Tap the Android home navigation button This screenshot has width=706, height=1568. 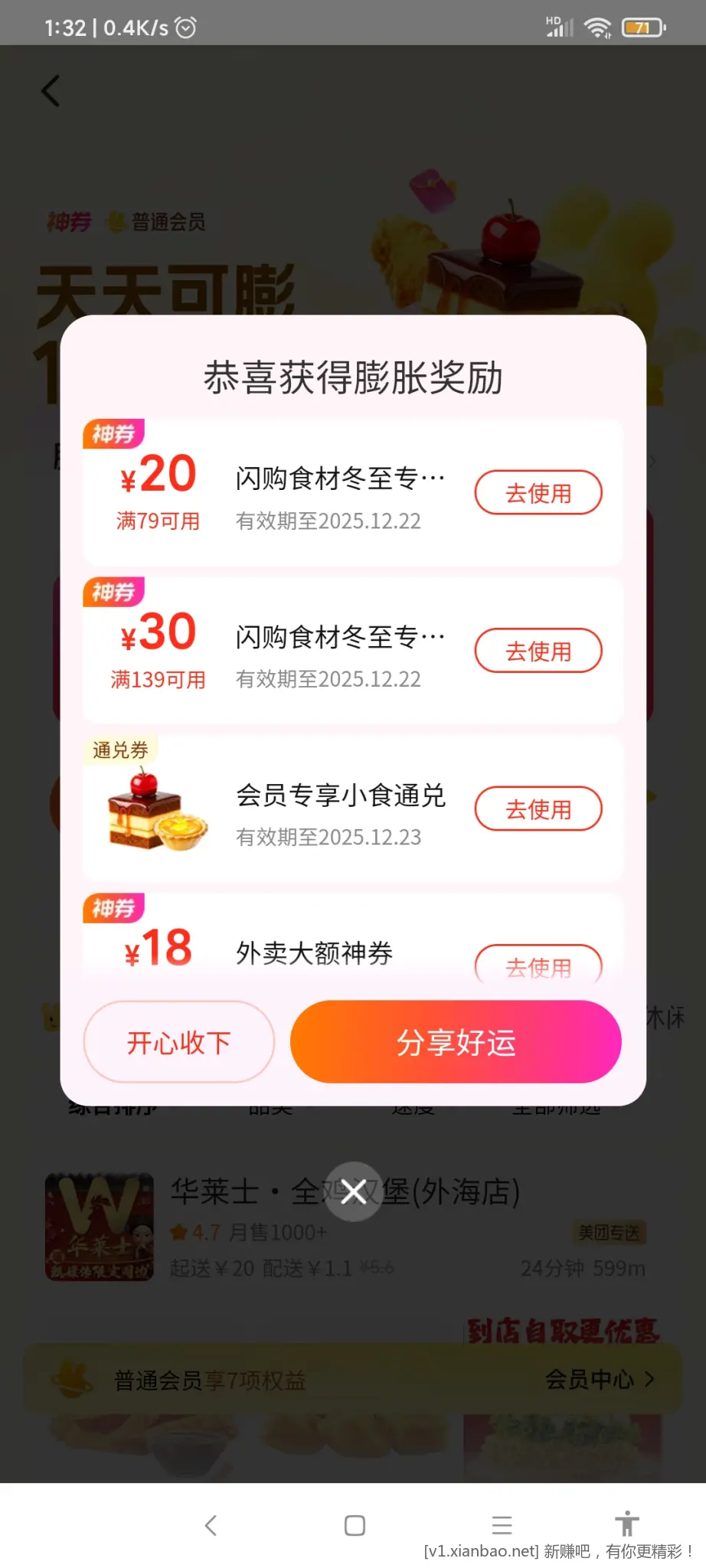point(353,1525)
